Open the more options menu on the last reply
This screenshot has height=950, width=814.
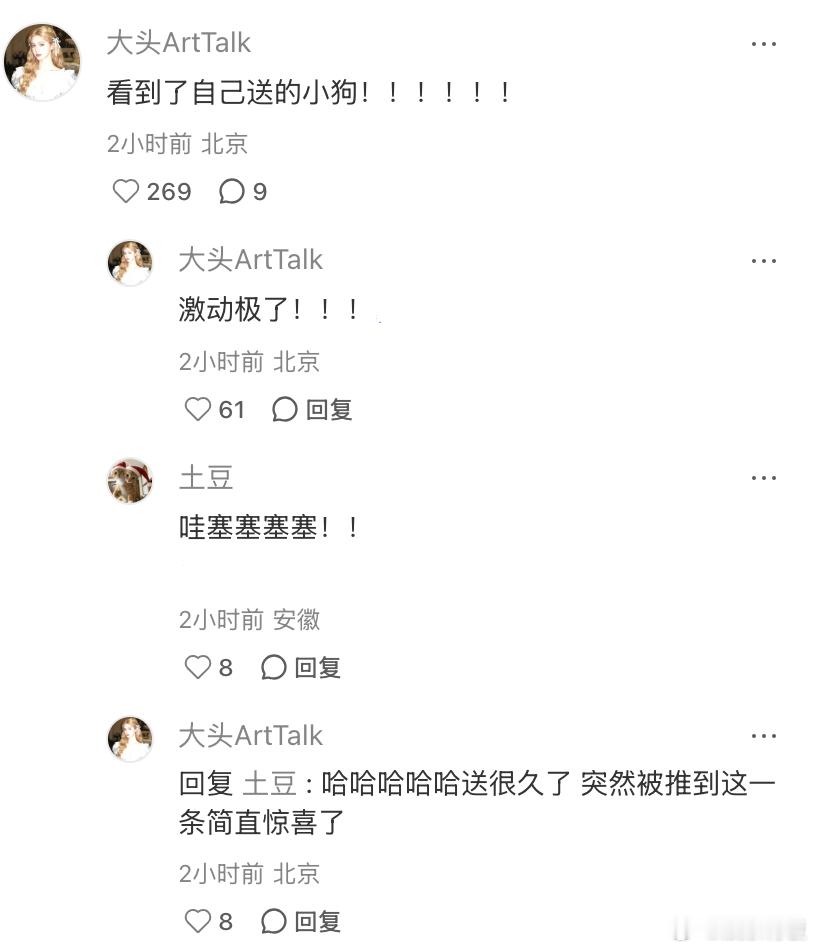click(x=764, y=735)
